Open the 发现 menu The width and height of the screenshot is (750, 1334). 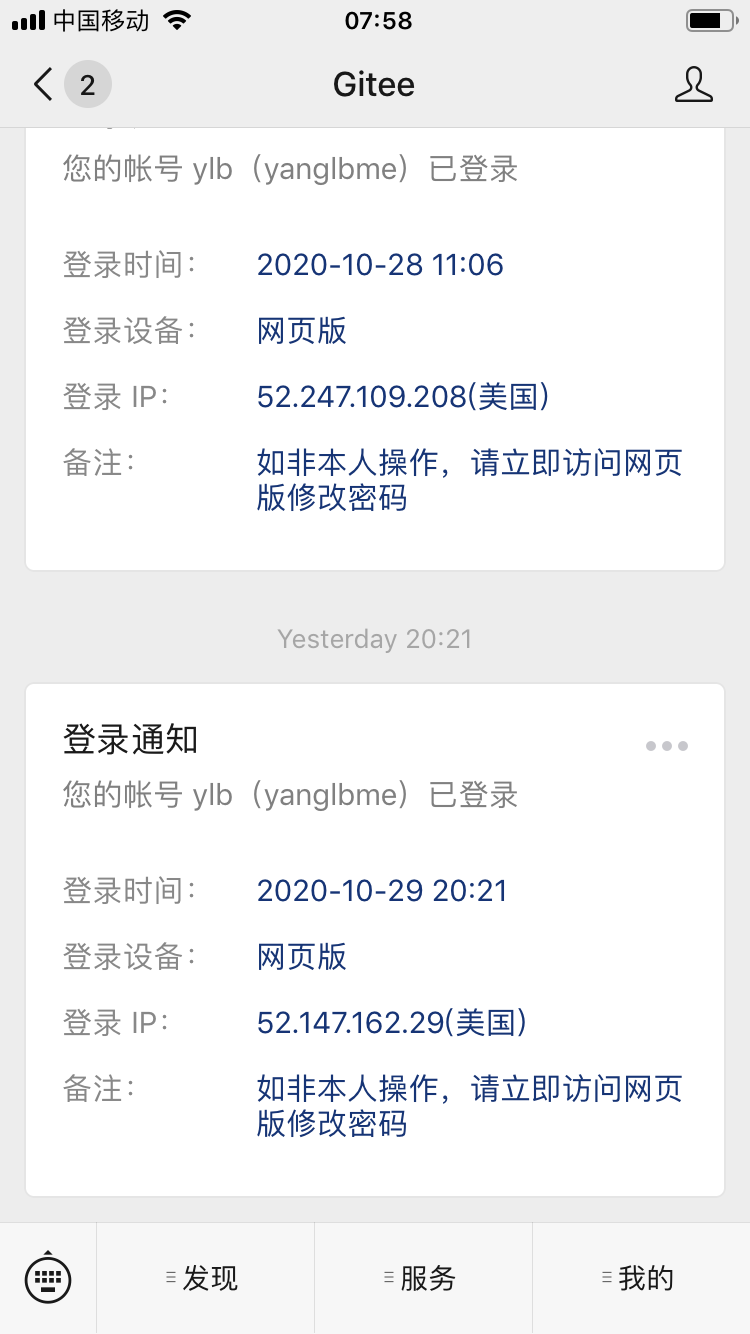tap(205, 1278)
